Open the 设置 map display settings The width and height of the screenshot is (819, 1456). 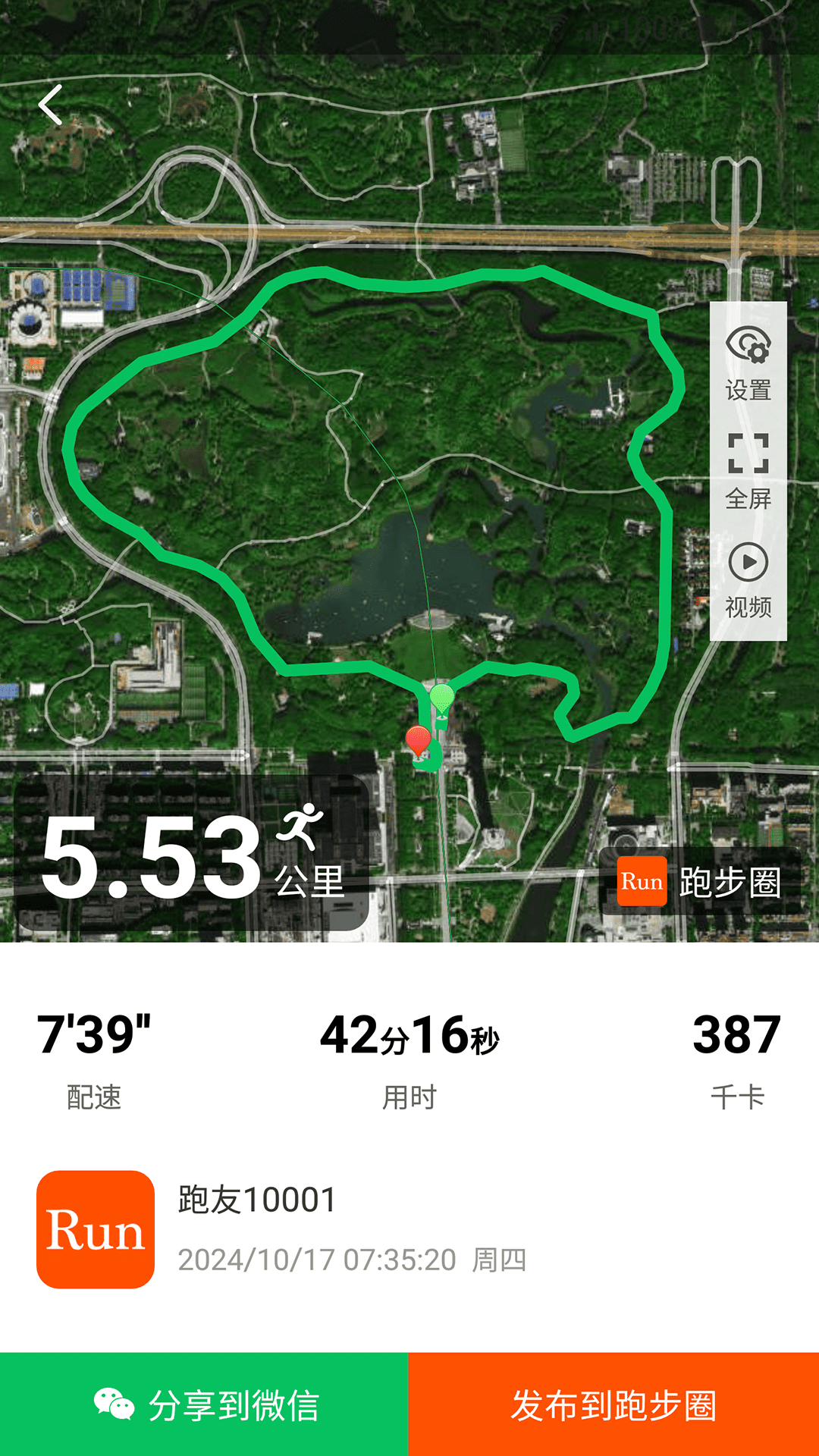pyautogui.click(x=748, y=363)
